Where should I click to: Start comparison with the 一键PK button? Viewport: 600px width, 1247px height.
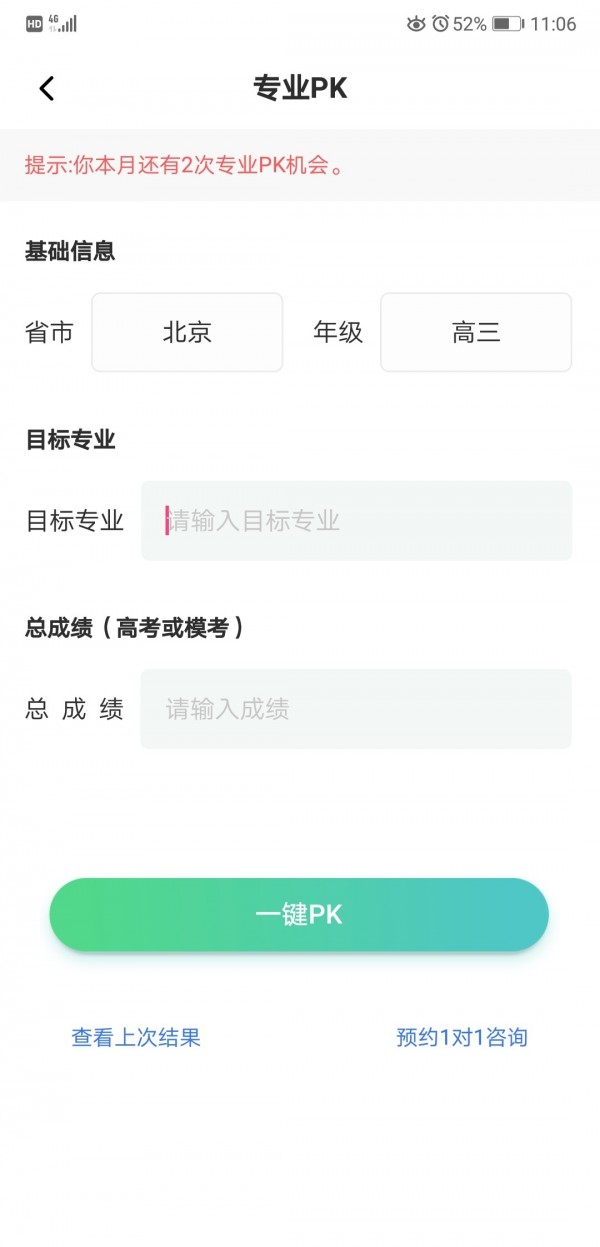pos(299,915)
